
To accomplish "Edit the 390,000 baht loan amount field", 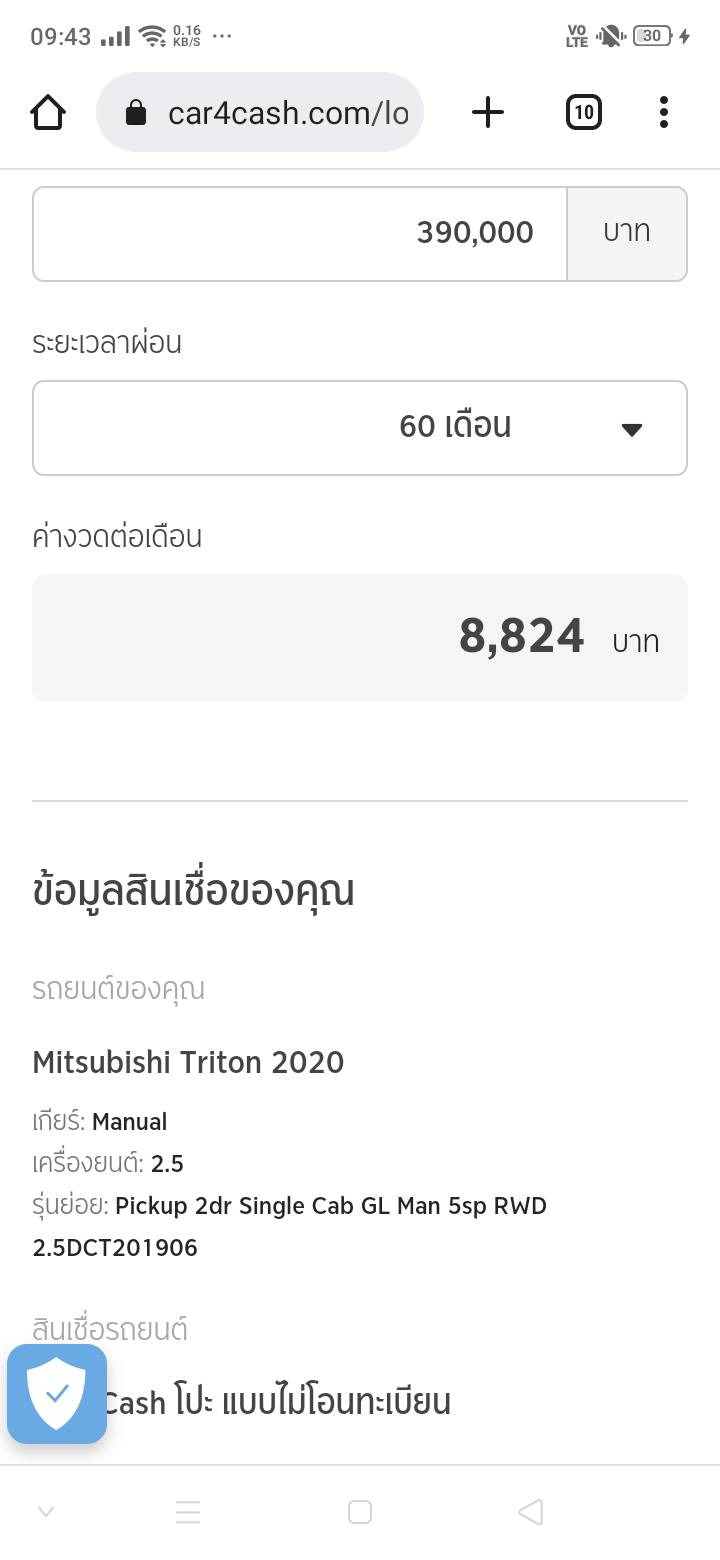I will coord(300,233).
